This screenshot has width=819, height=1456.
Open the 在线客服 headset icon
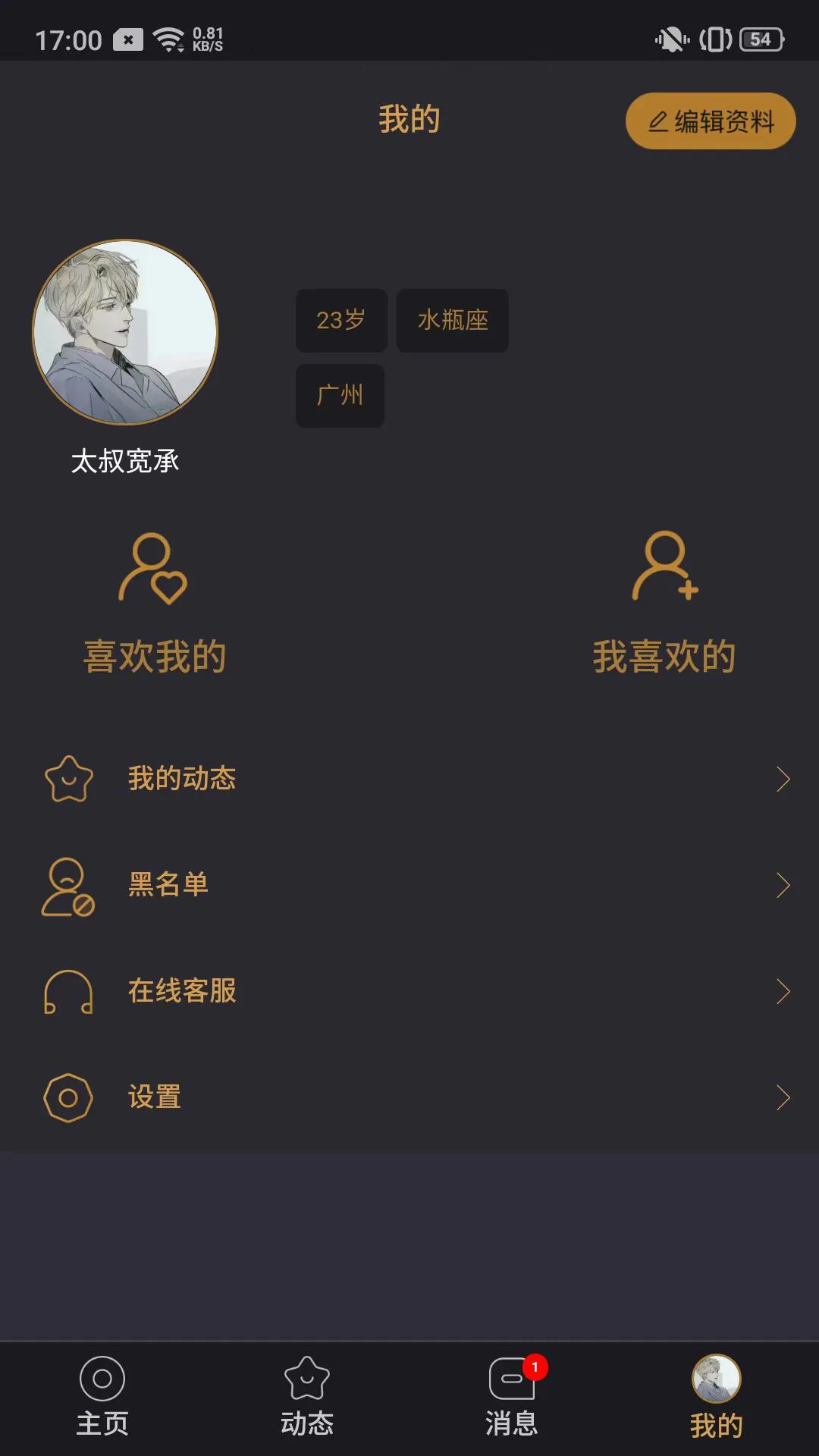click(67, 991)
